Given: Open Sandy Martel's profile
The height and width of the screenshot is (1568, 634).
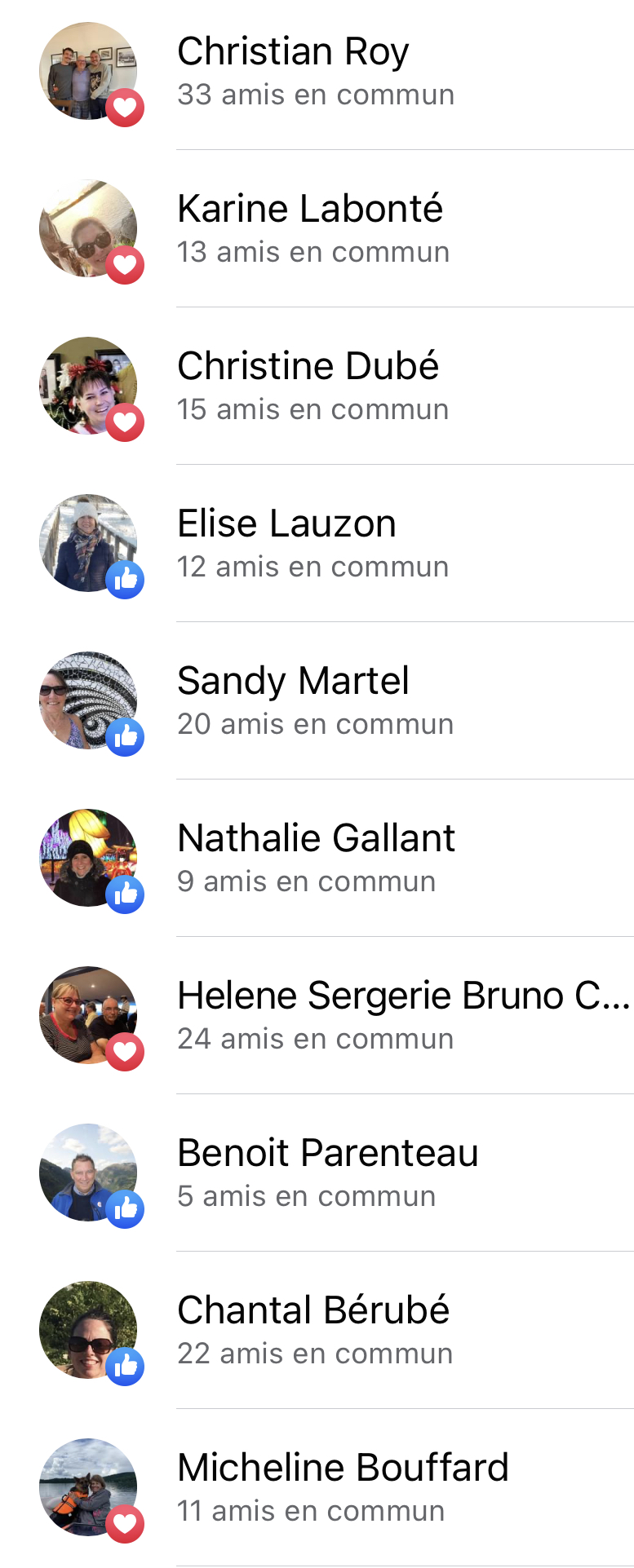Looking at the screenshot, I should [293, 682].
